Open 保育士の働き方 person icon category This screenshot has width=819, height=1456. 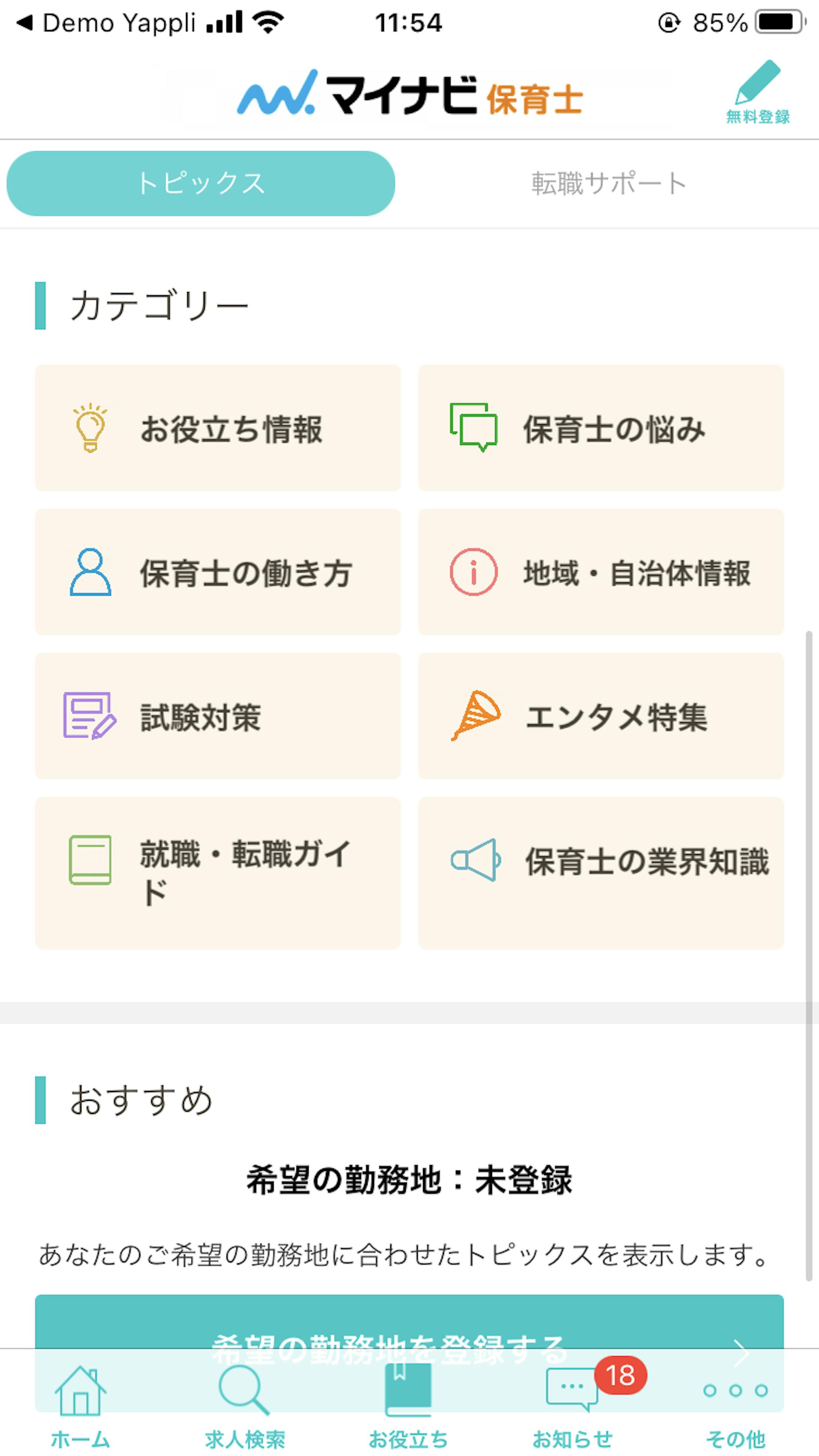(x=218, y=574)
